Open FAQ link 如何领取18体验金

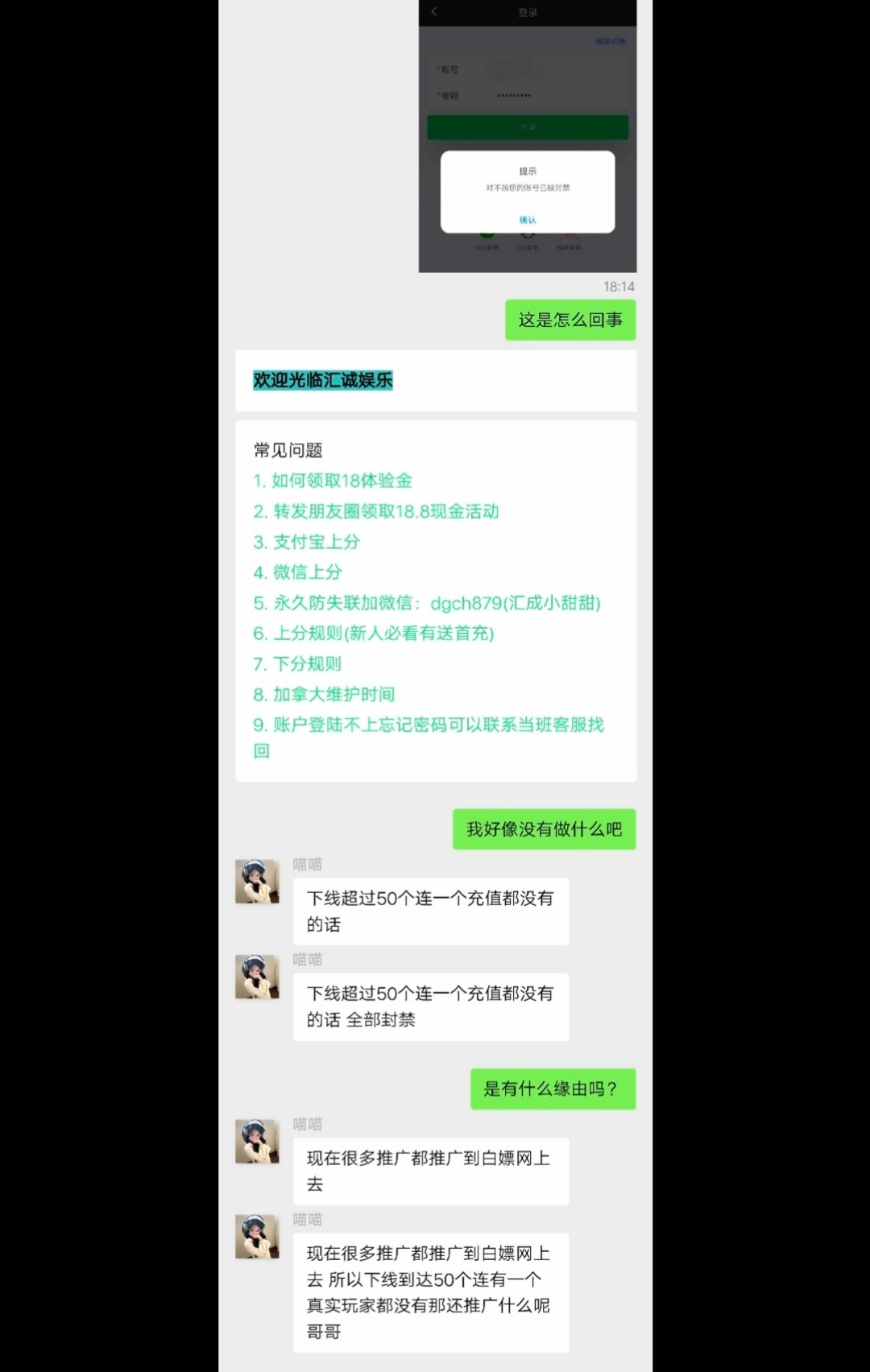333,481
